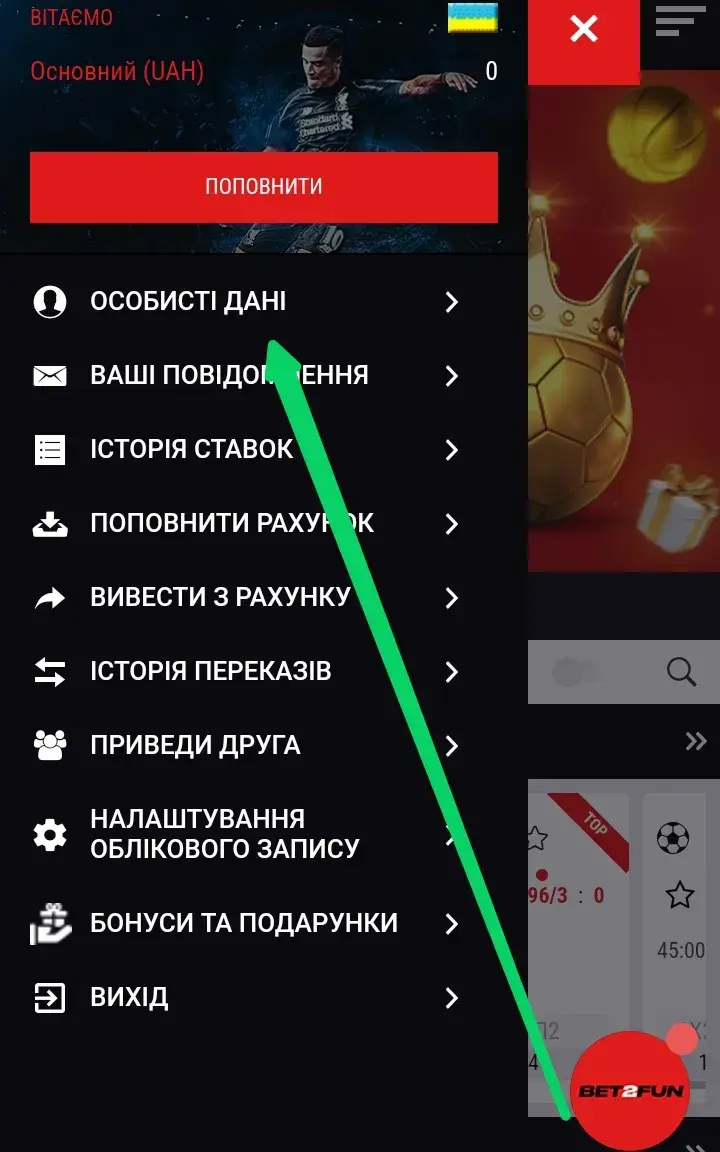Tap the red ПОПОВНИТИ button
The width and height of the screenshot is (720, 1152).
[x=264, y=187]
